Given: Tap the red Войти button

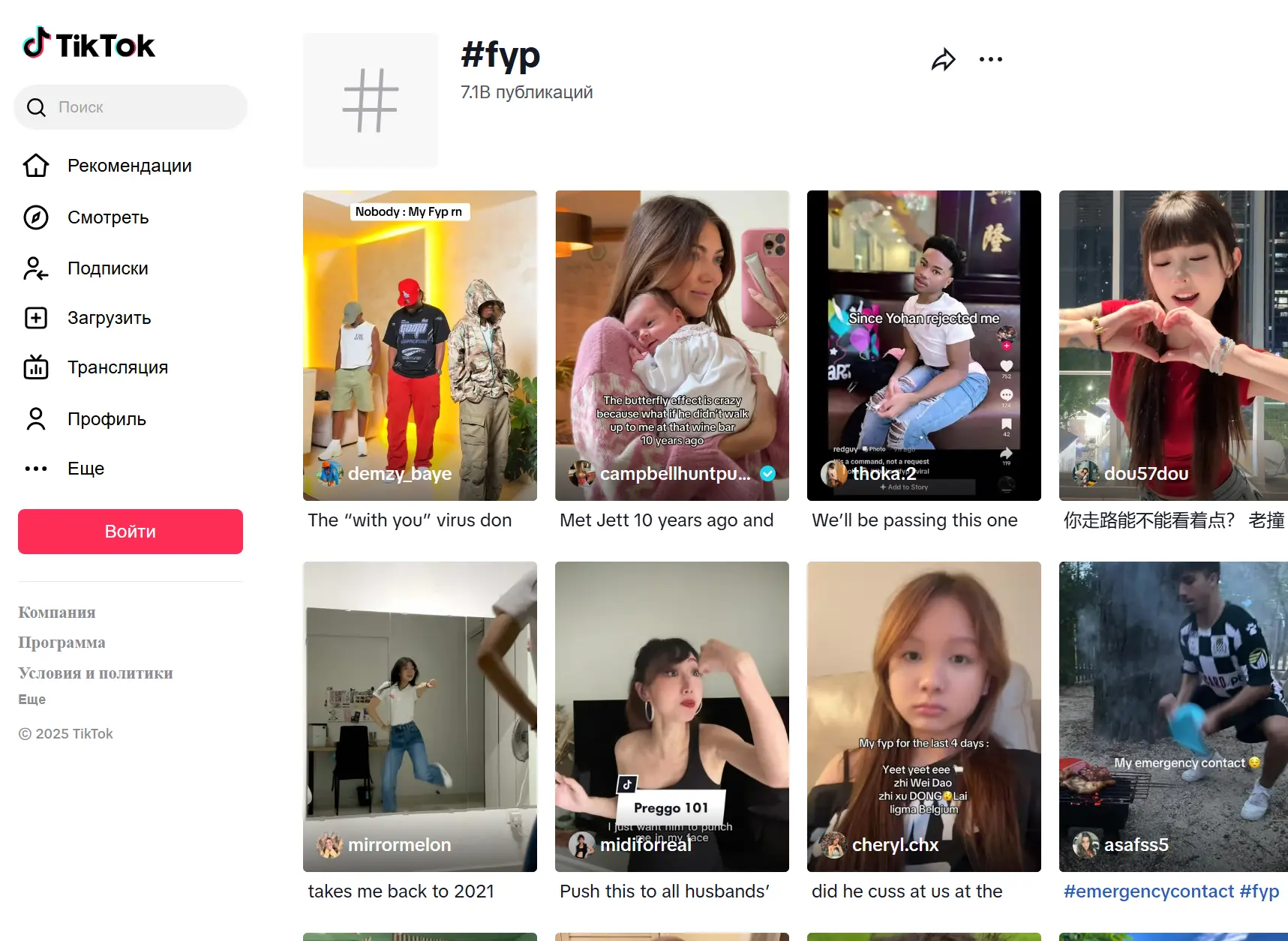Looking at the screenshot, I should pyautogui.click(x=131, y=532).
